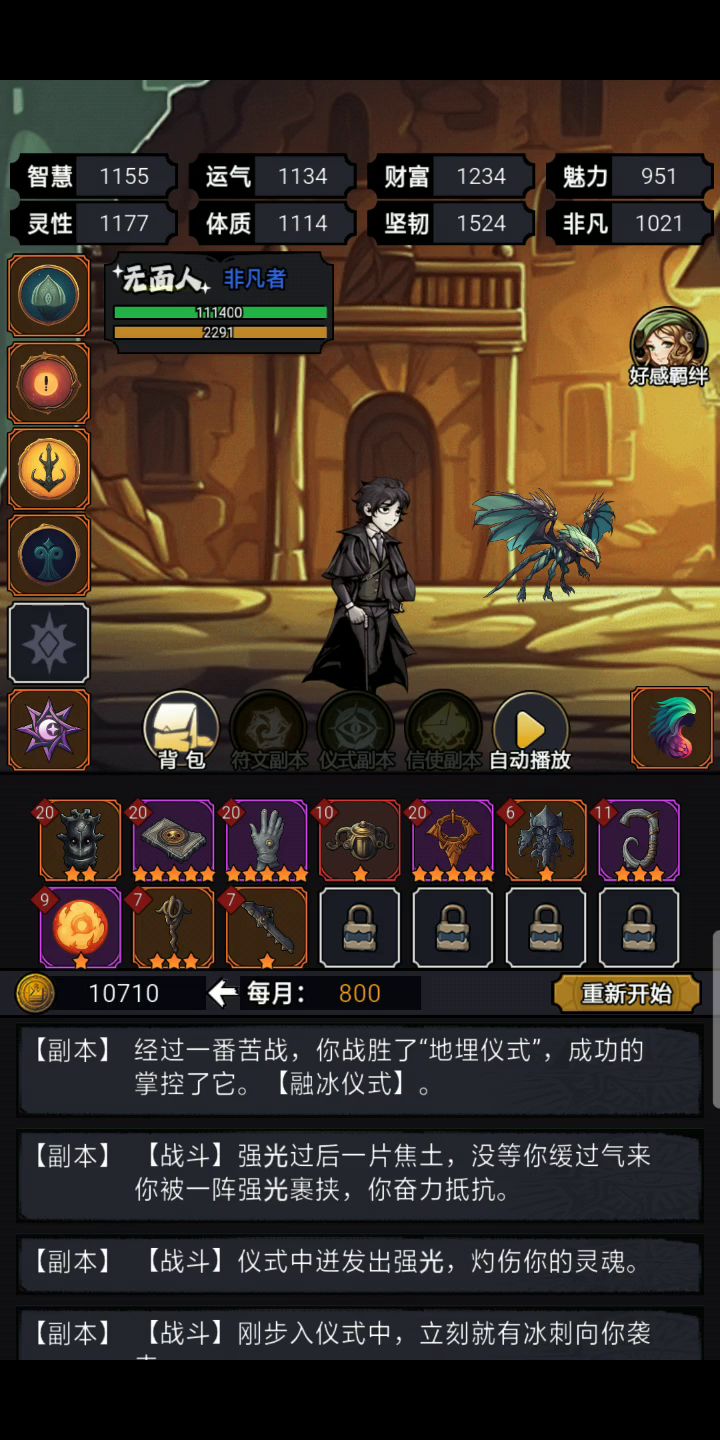Tap the 重新开始 restart button
The width and height of the screenshot is (720, 1440).
click(x=626, y=993)
